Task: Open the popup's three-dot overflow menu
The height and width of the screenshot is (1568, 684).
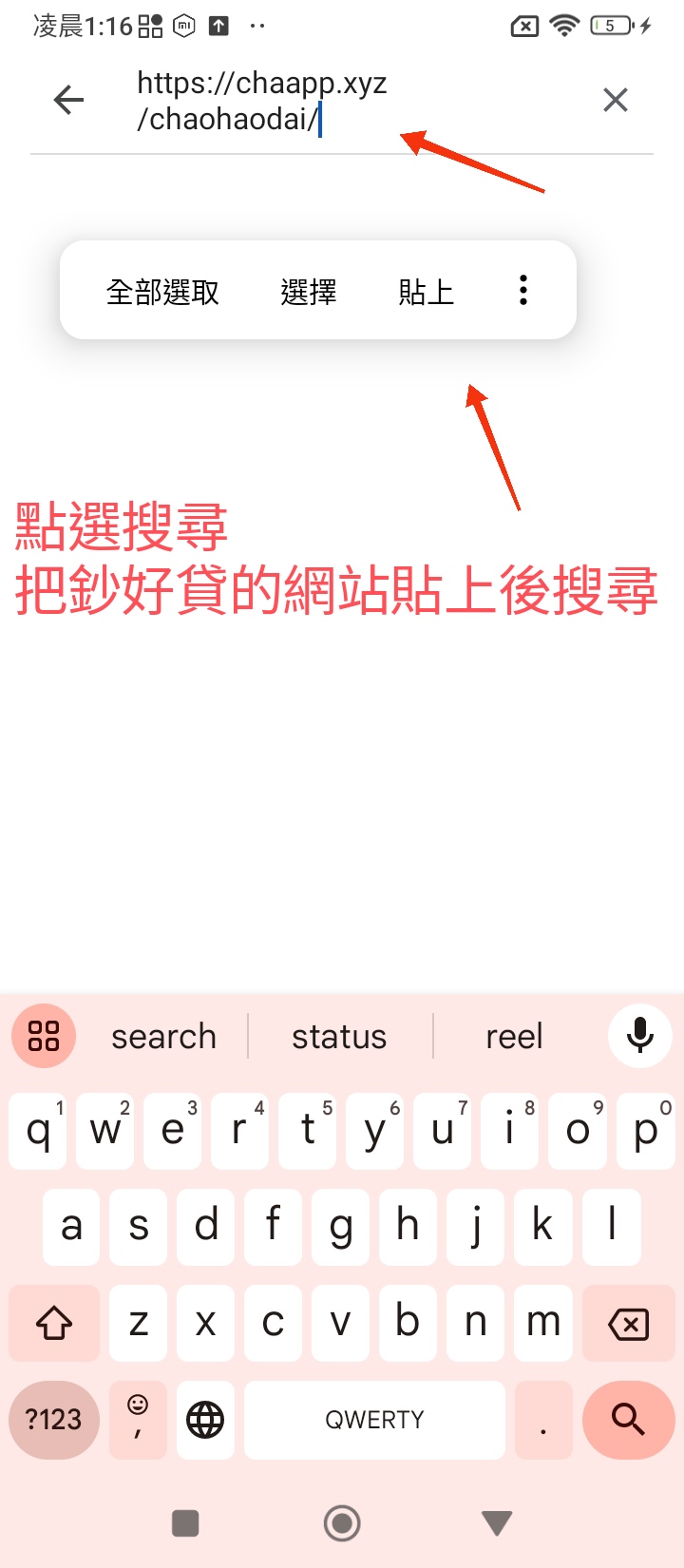Action: coord(523,290)
